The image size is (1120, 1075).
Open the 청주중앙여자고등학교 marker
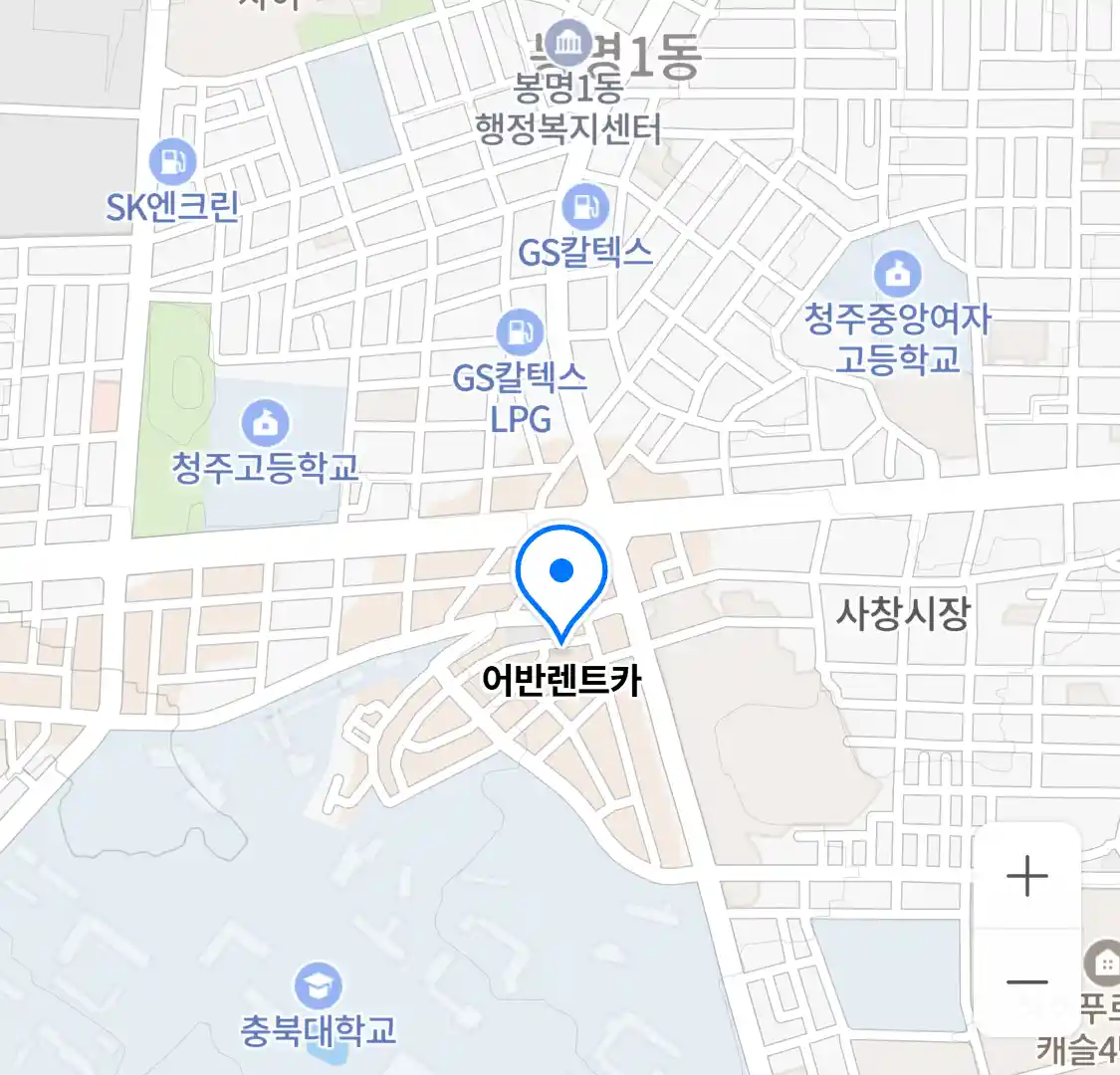point(897,273)
